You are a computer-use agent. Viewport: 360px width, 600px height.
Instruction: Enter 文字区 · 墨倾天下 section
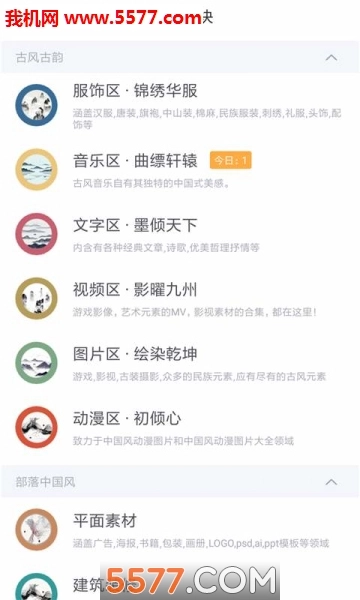point(180,234)
